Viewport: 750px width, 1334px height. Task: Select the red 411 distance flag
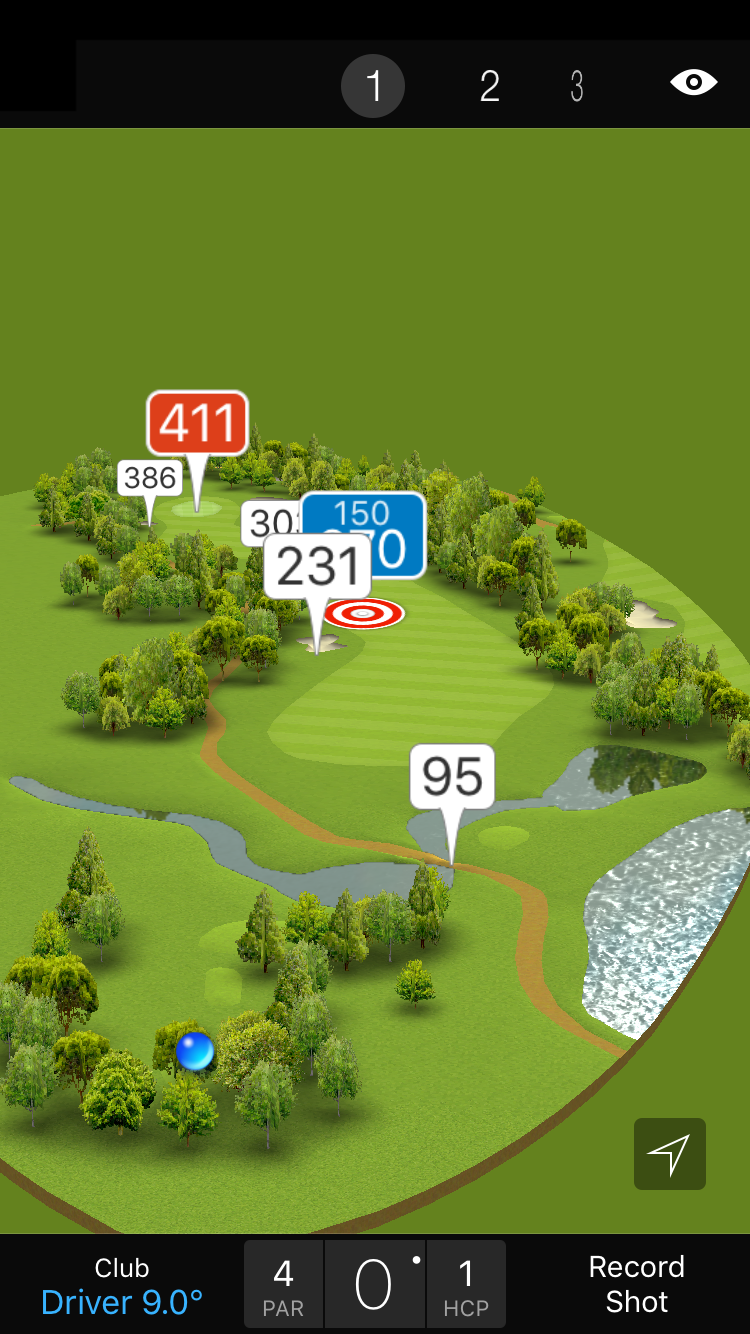click(x=197, y=422)
